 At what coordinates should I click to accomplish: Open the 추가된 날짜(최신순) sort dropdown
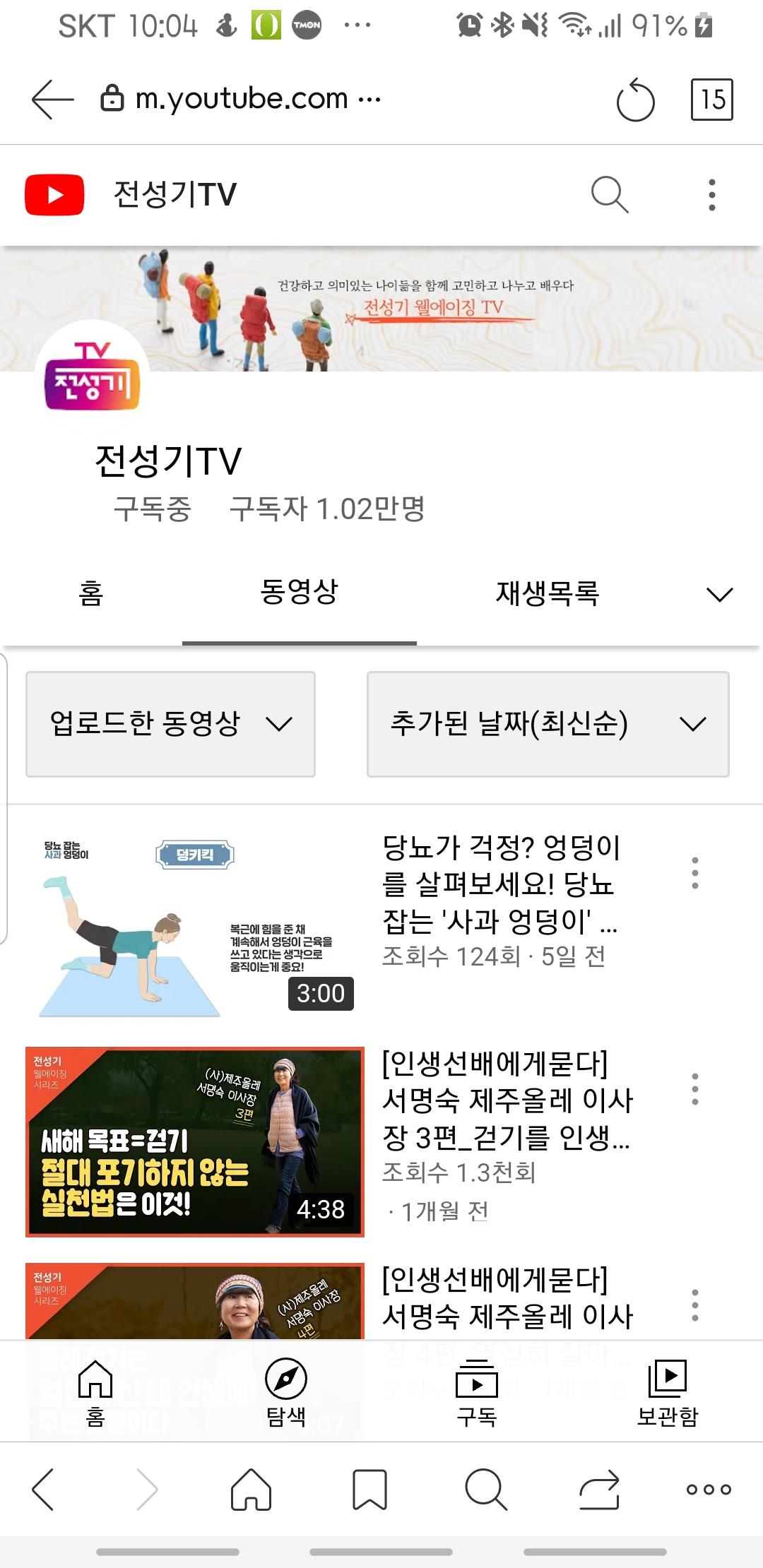(548, 724)
